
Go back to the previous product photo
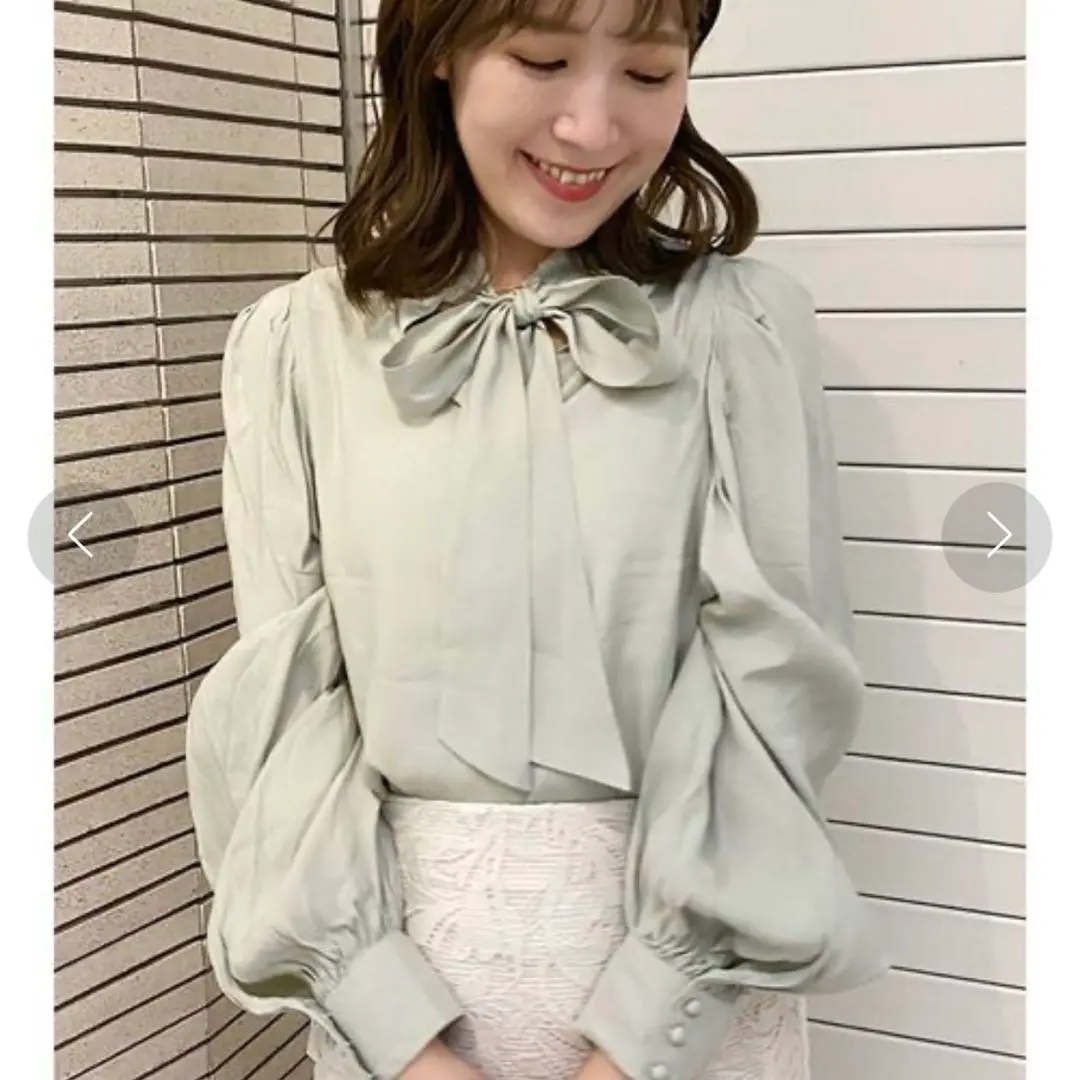coord(81,536)
